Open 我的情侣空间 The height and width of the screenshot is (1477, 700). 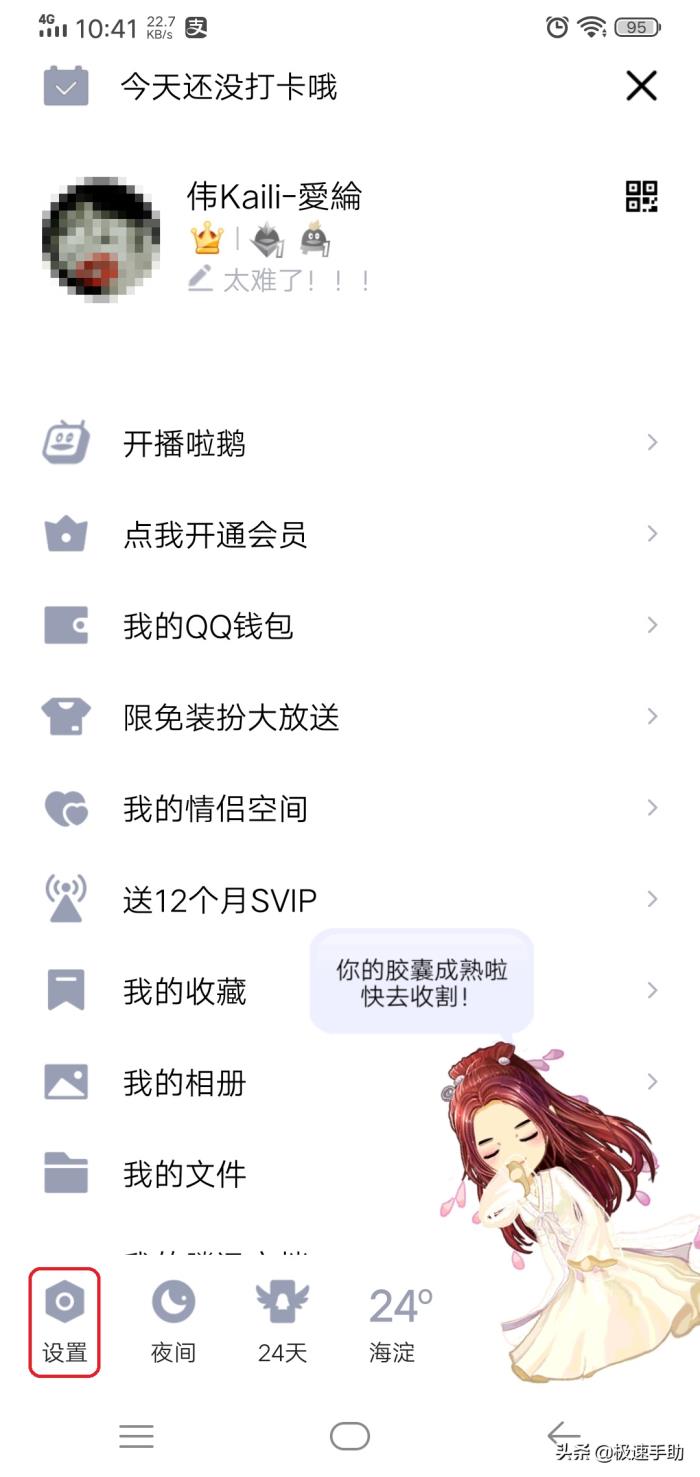tap(215, 808)
